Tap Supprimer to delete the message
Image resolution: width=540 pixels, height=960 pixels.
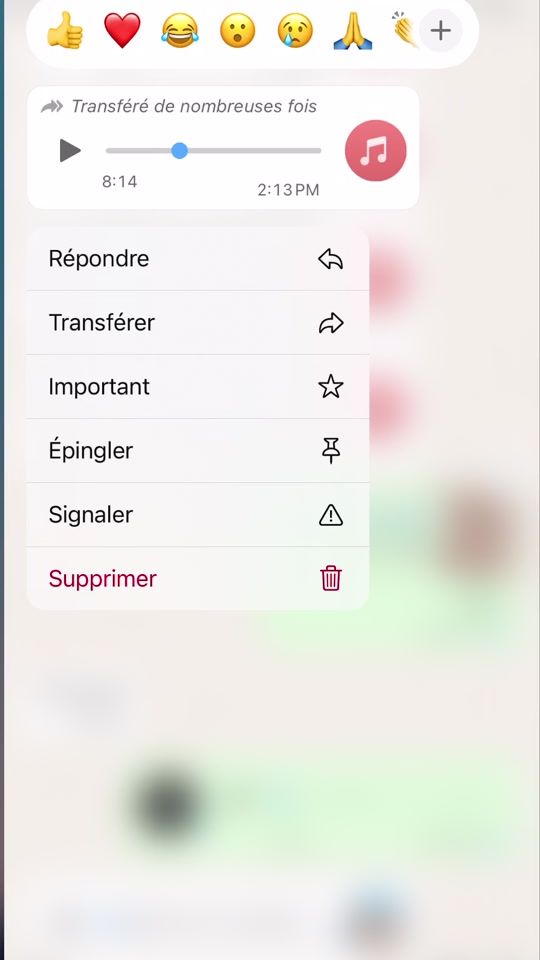(197, 579)
